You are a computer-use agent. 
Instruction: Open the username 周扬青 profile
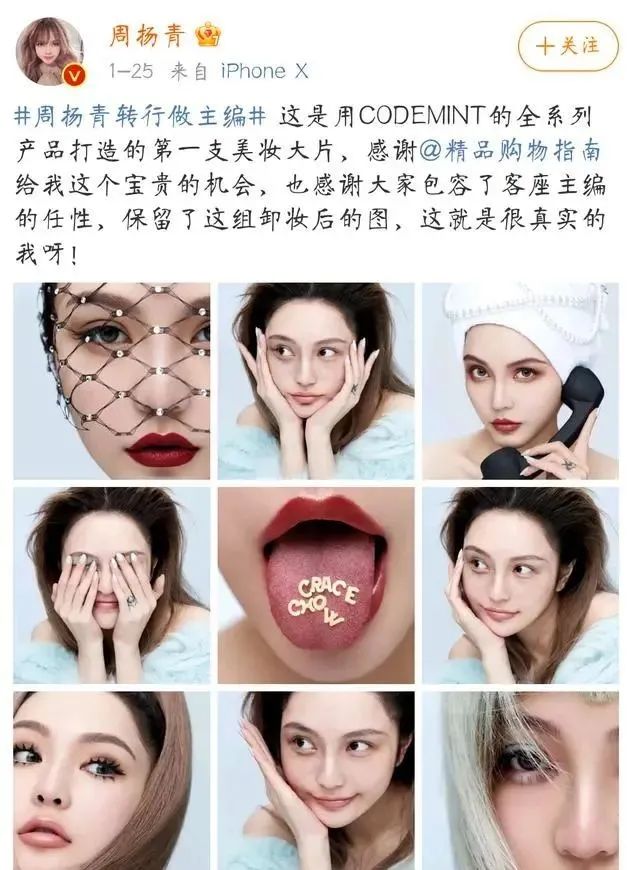(146, 36)
